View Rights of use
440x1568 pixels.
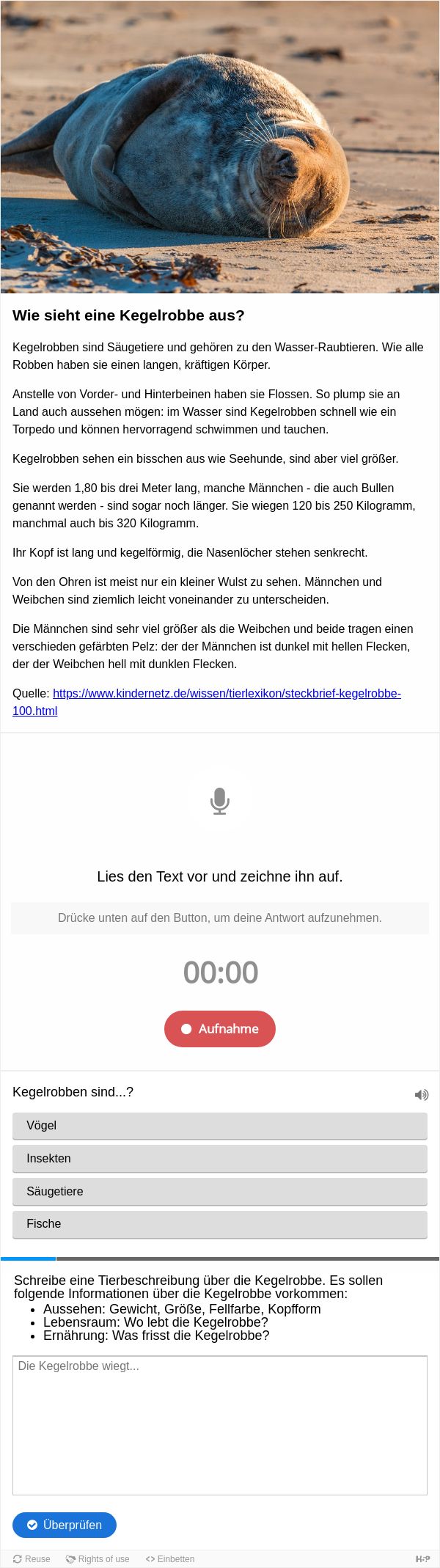point(98,1558)
